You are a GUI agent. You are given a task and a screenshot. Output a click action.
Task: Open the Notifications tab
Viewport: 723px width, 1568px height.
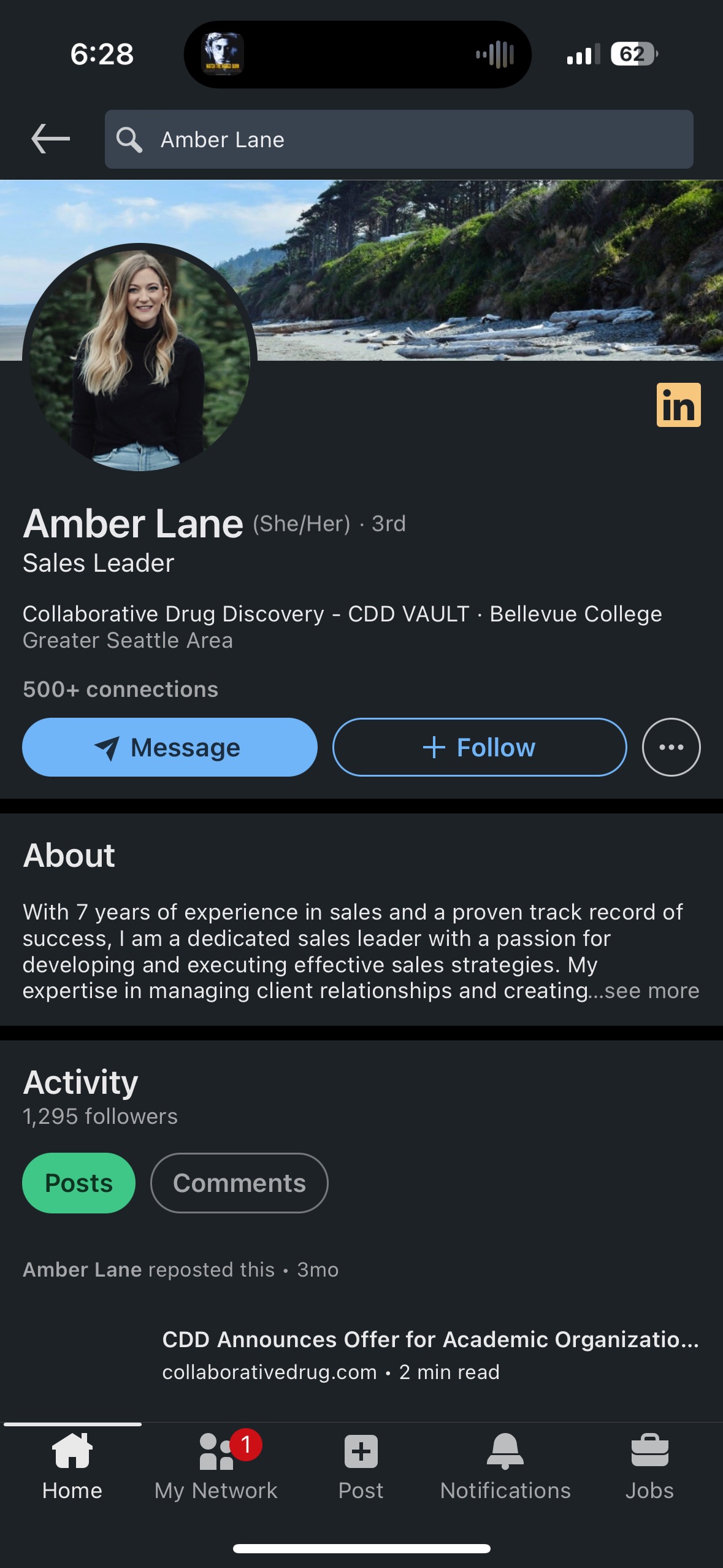coord(505,1467)
